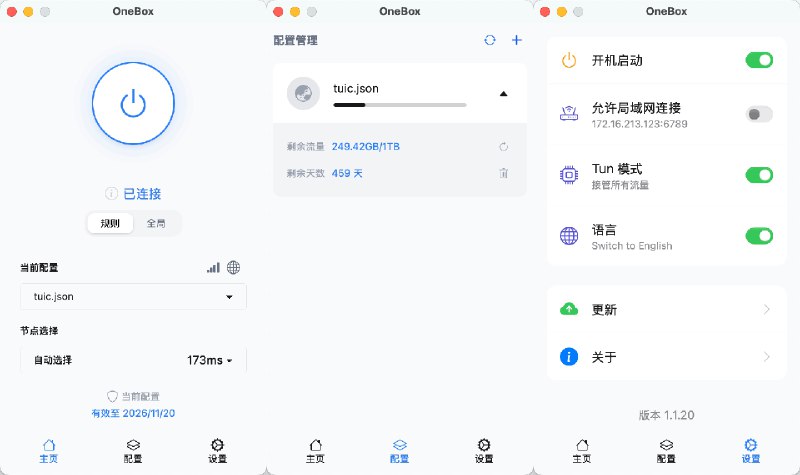Tap the large power button to disconnect
The height and width of the screenshot is (475, 800).
(133, 103)
